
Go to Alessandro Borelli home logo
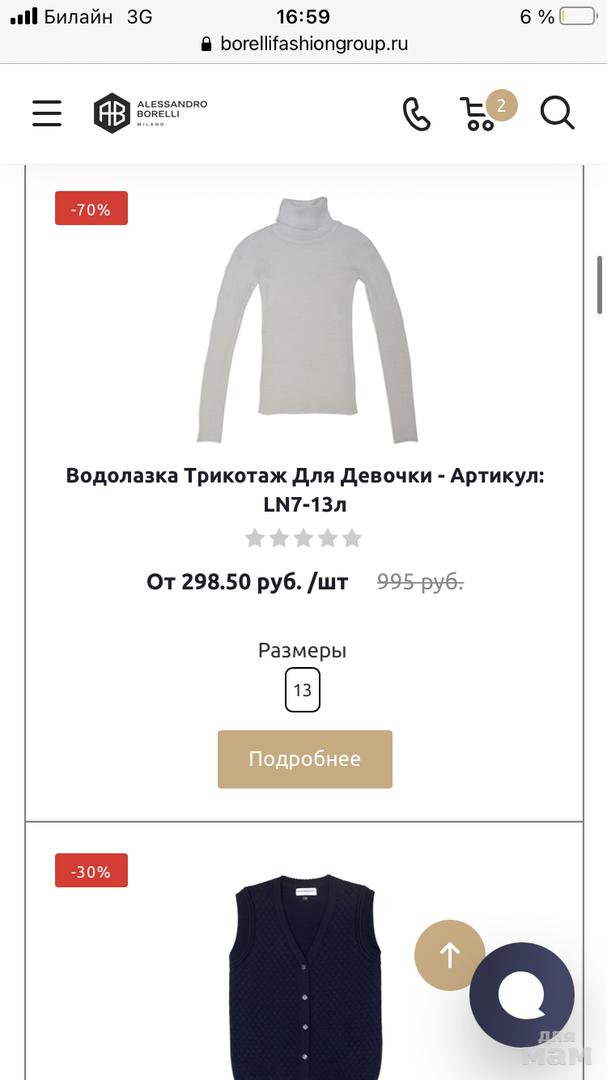(x=150, y=113)
